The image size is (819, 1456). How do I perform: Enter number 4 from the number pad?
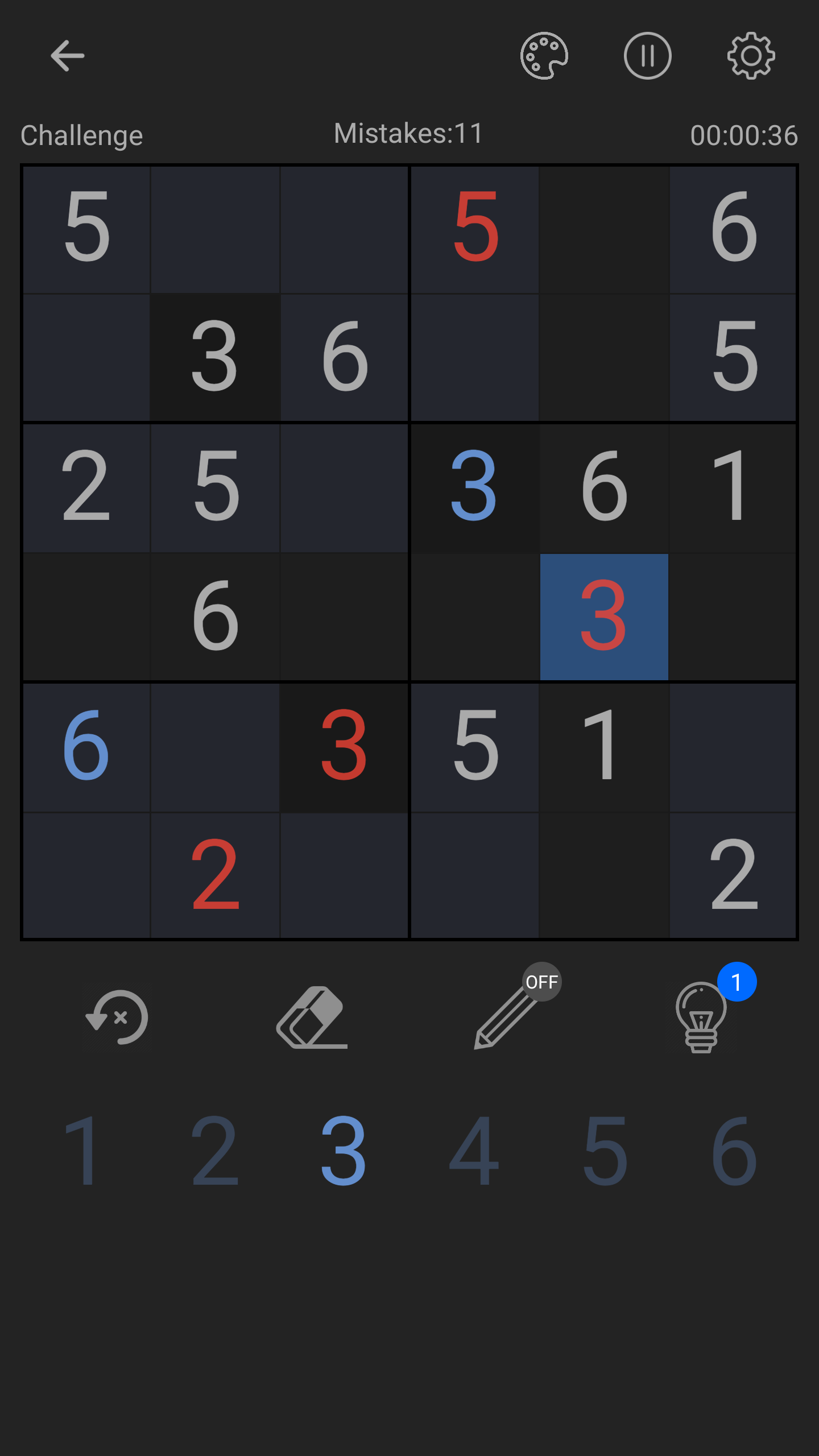[x=475, y=1150]
